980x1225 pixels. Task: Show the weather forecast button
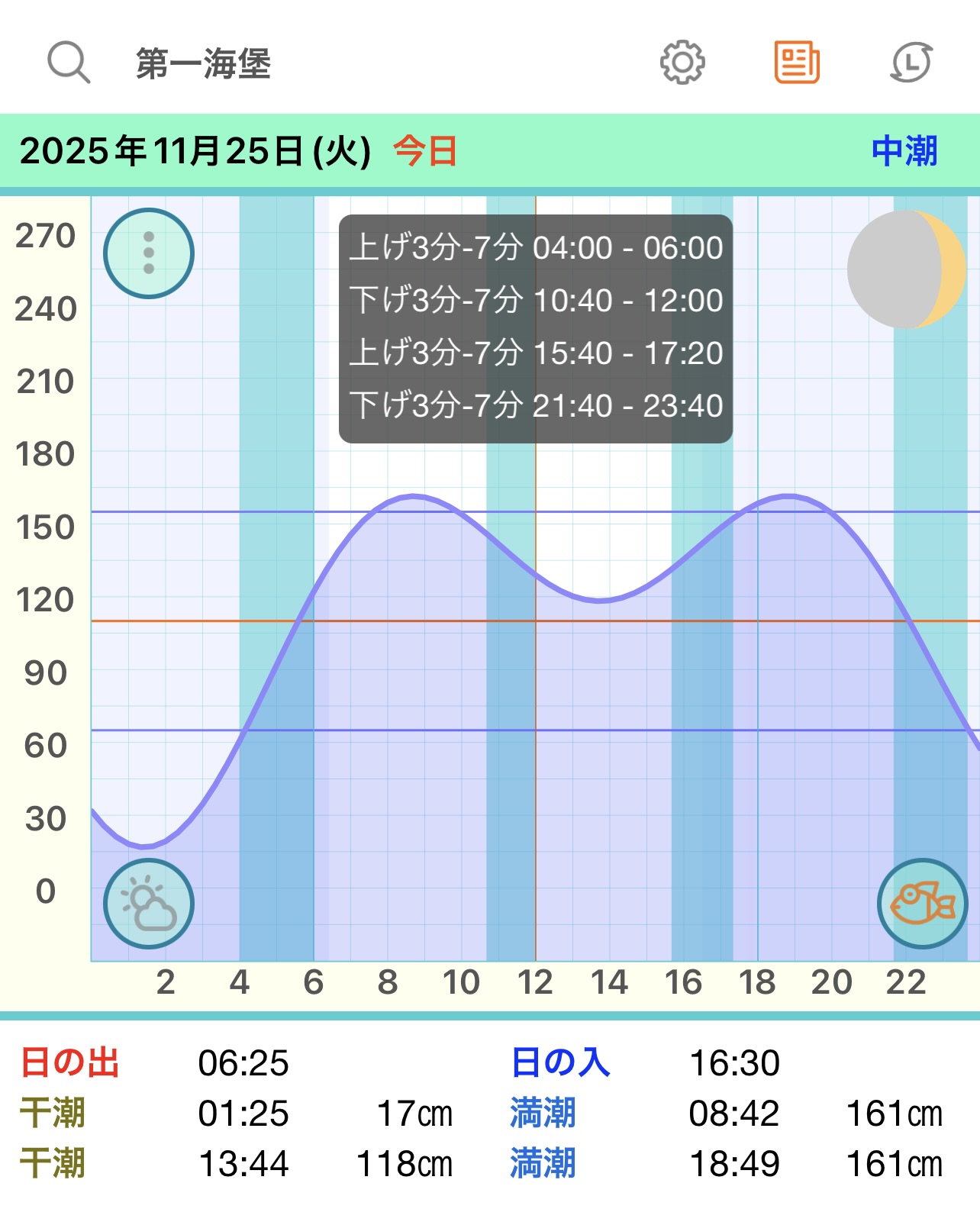point(149,904)
